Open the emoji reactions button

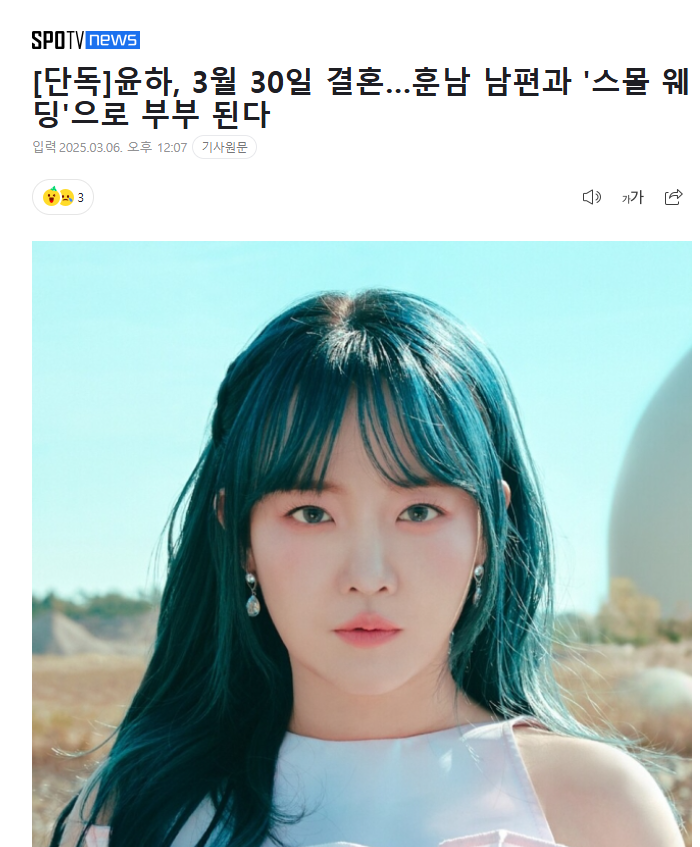coord(63,197)
